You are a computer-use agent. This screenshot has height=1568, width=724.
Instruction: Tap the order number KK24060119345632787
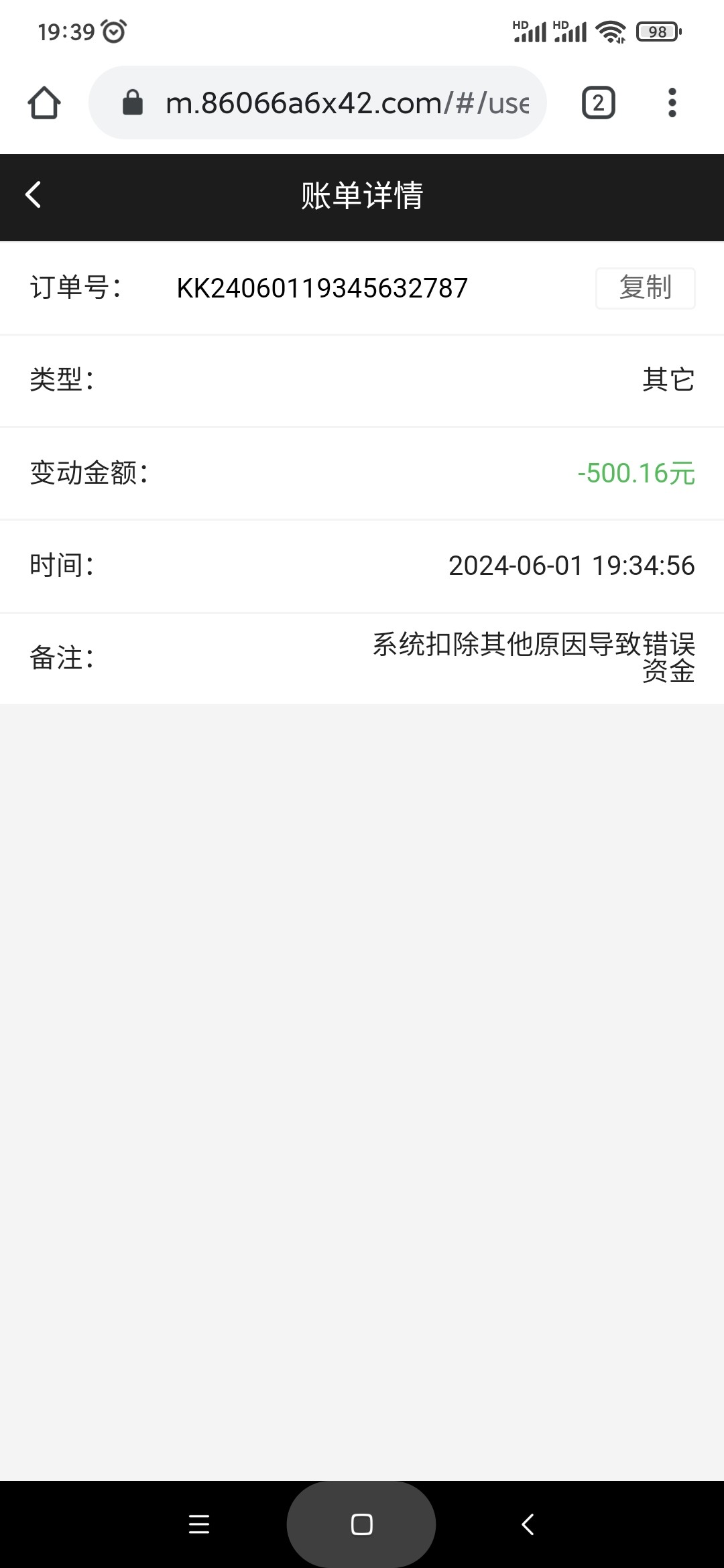[323, 288]
